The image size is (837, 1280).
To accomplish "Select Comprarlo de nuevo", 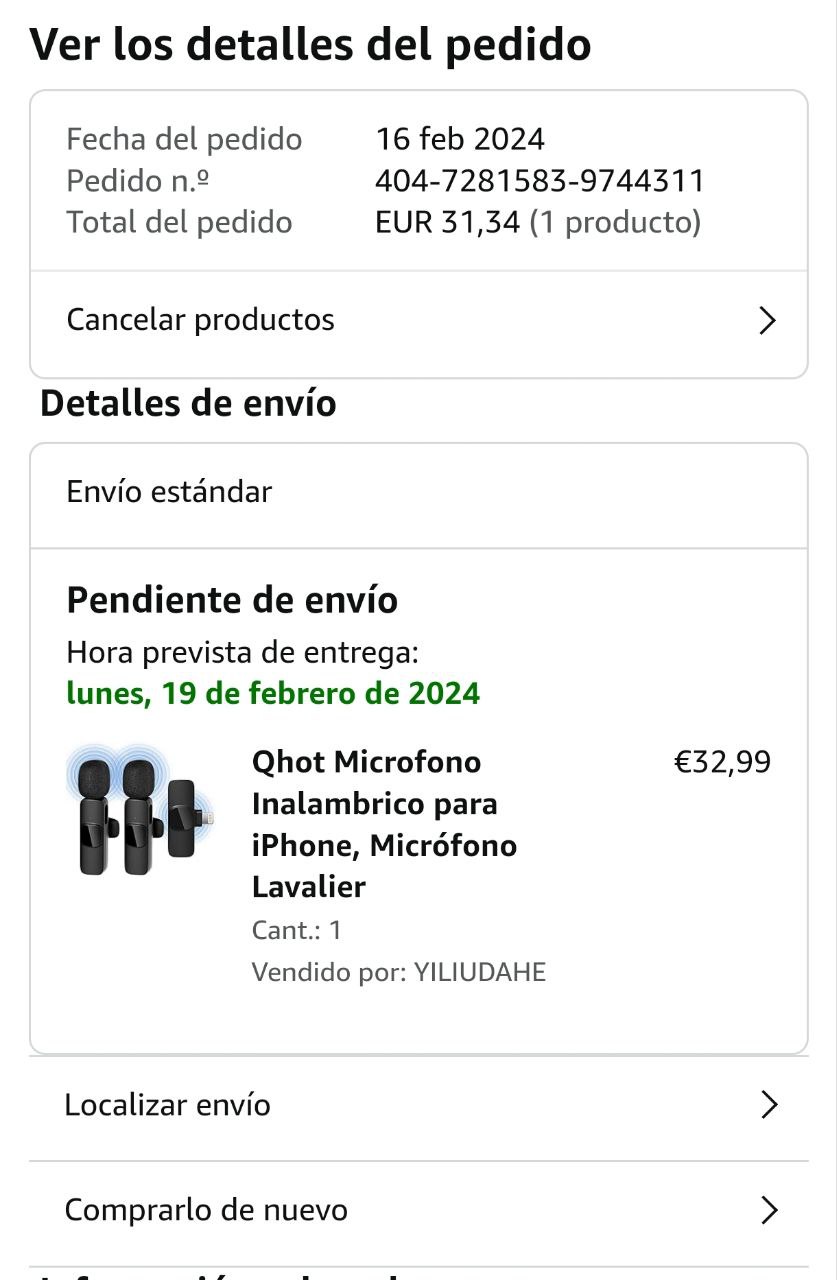I will [x=418, y=1210].
